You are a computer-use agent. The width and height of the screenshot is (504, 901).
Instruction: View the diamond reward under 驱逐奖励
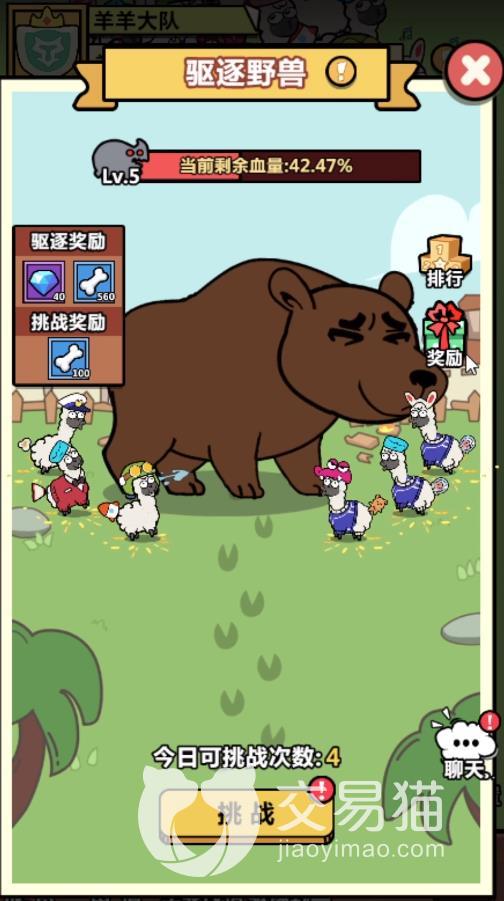point(44,282)
